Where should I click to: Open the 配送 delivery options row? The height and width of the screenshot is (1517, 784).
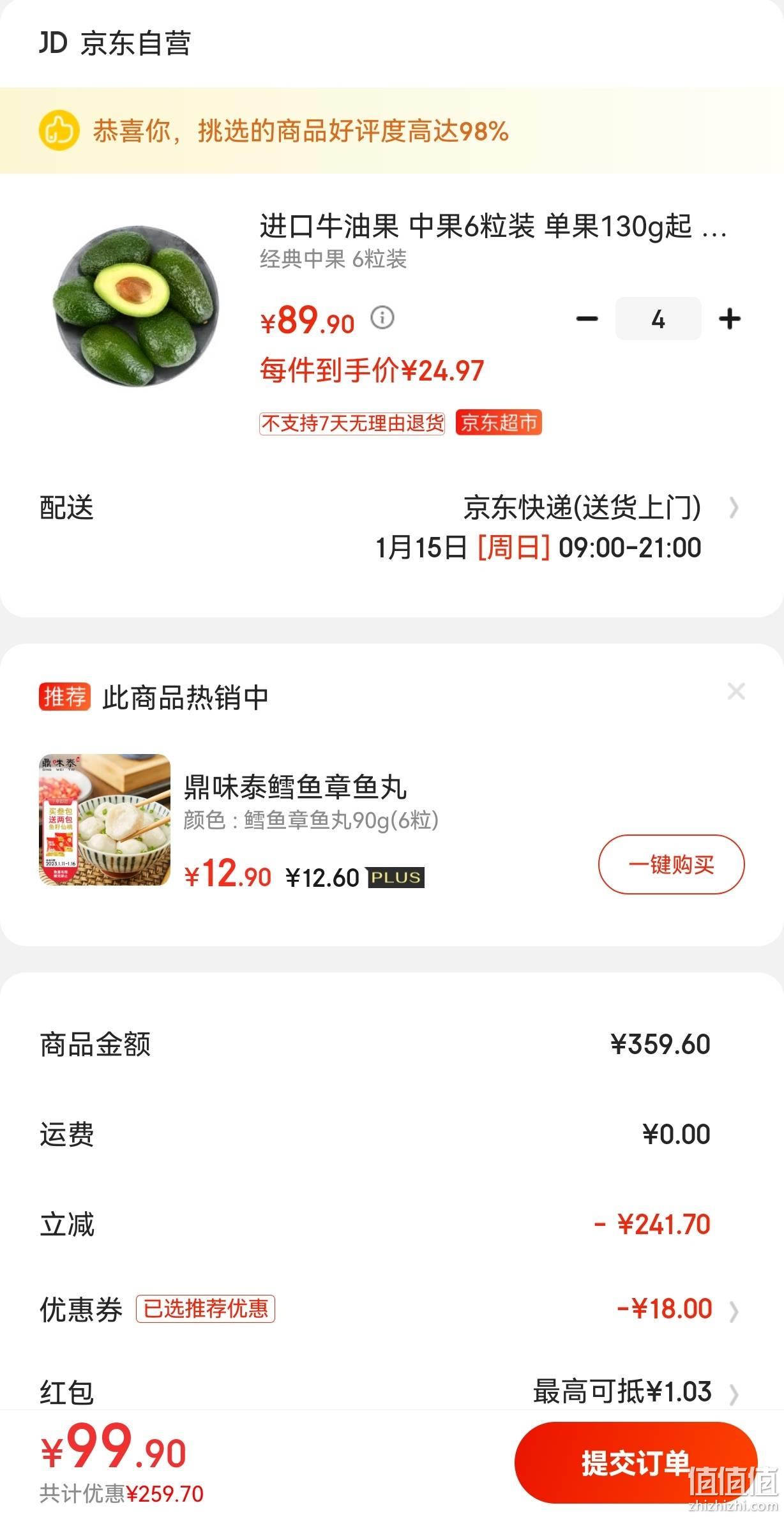click(x=392, y=528)
